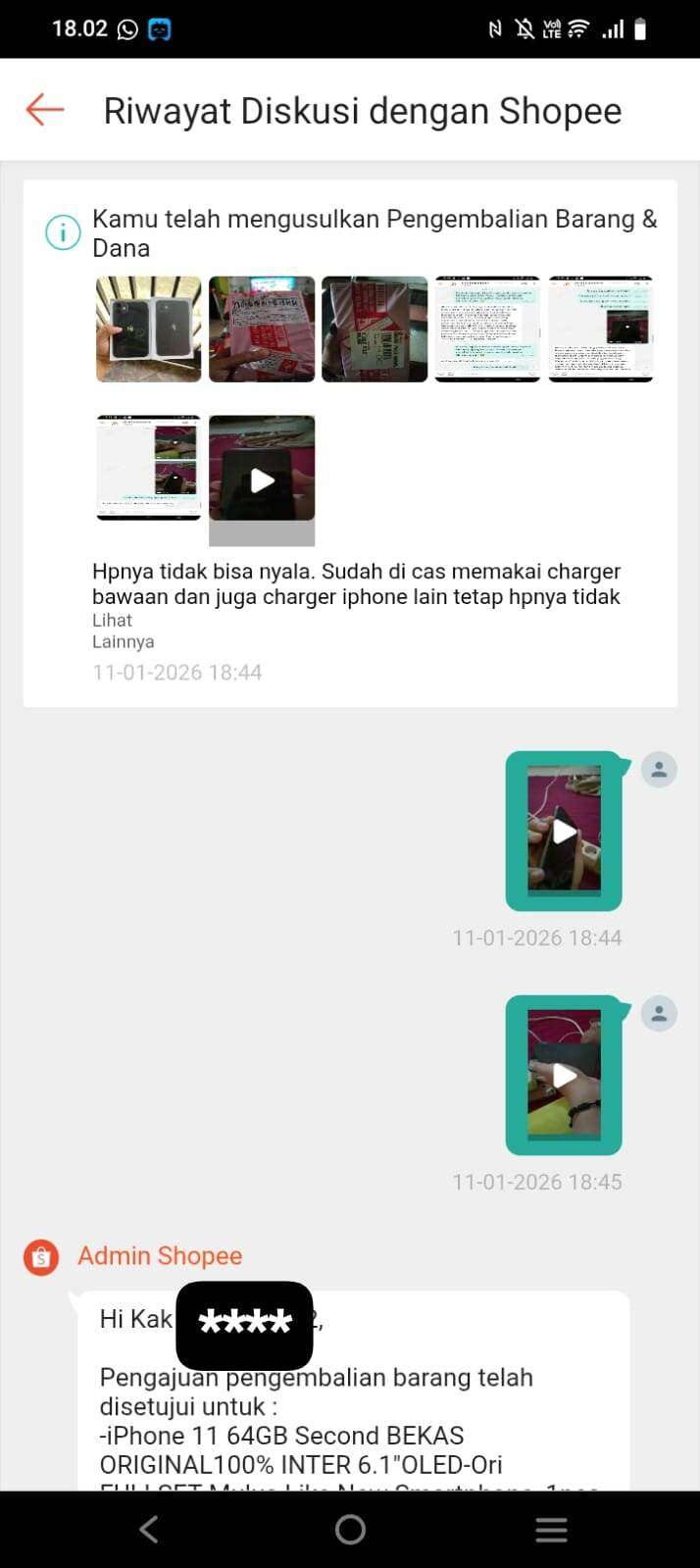Play the video message sent at 18:45
700x1568 pixels.
(564, 1076)
